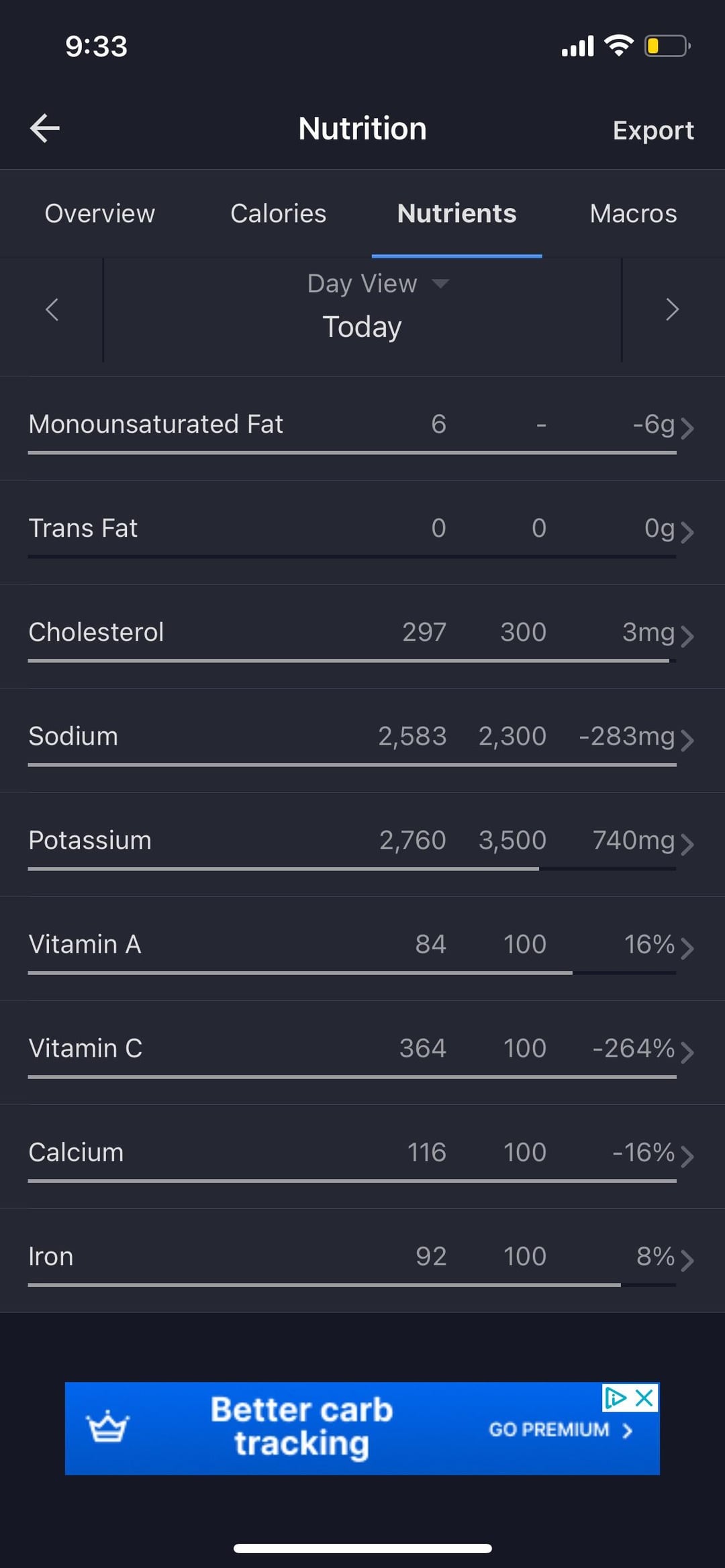Viewport: 725px width, 1568px height.
Task: Open Iron details
Action: tap(362, 1260)
